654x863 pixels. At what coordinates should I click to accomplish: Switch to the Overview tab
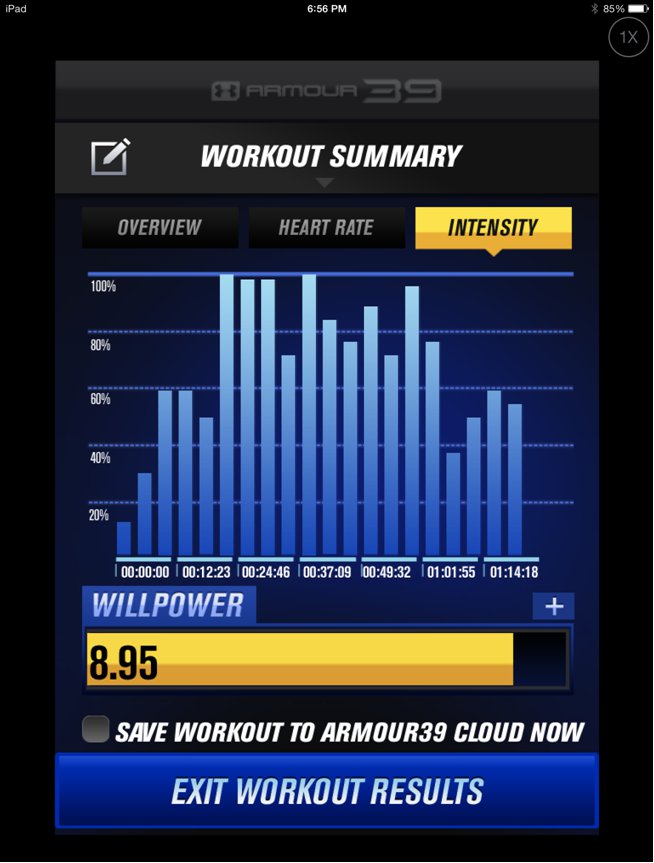point(160,228)
